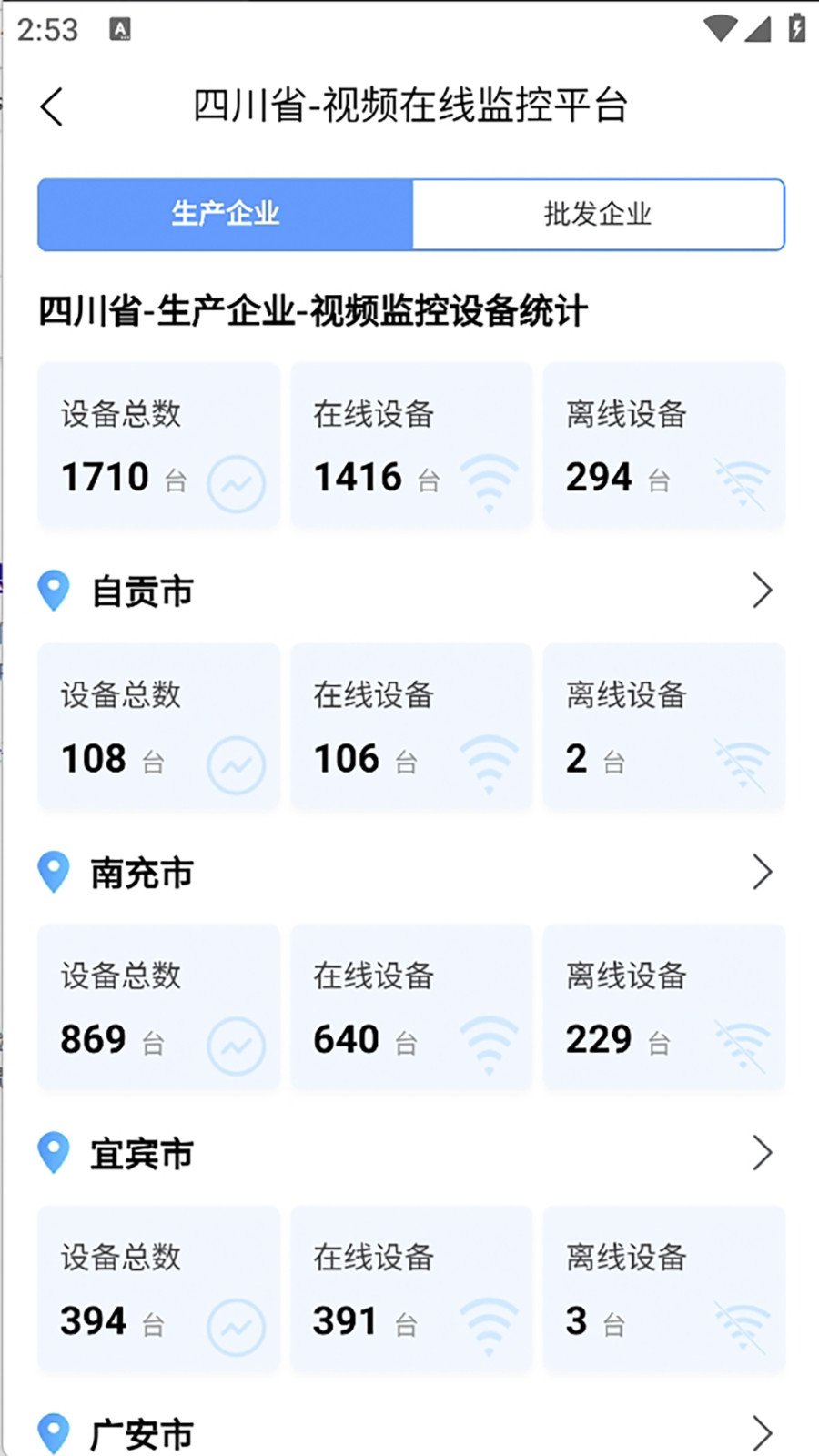The width and height of the screenshot is (819, 1456).
Task: Open the 南充市 device details
Action: point(762,873)
